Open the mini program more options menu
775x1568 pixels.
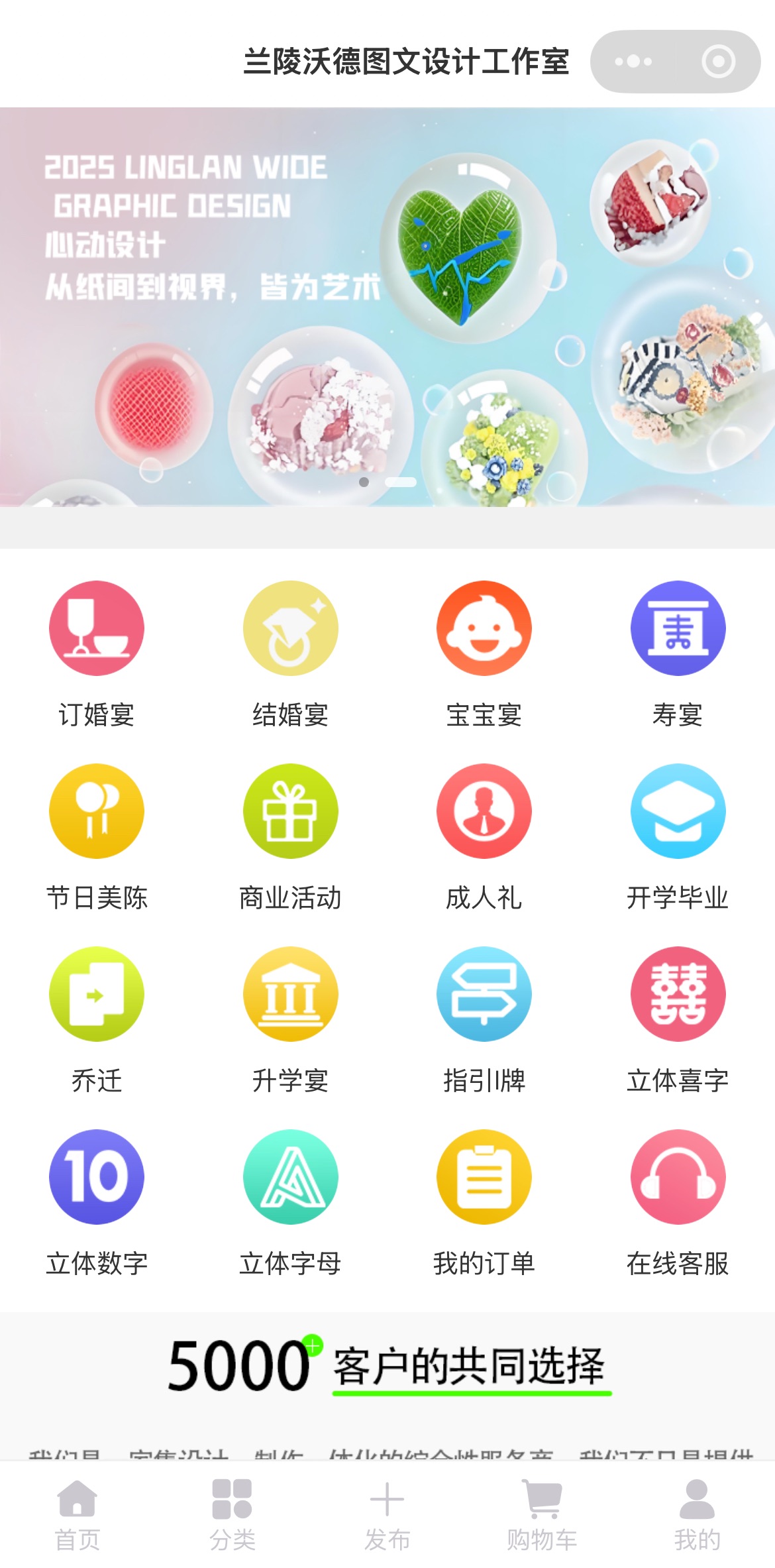click(x=633, y=62)
